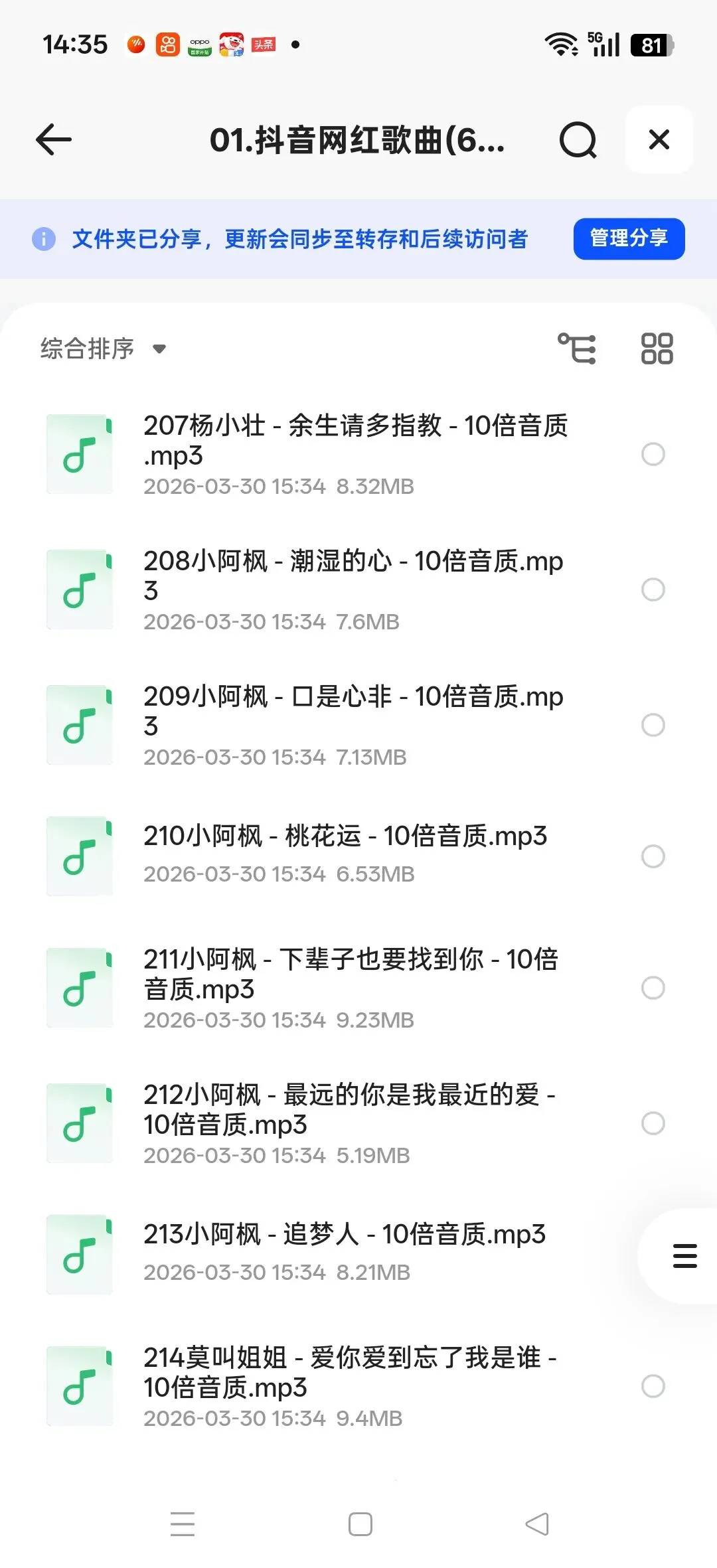Open the folder tree view icon
This screenshot has width=717, height=1568.
(x=577, y=349)
